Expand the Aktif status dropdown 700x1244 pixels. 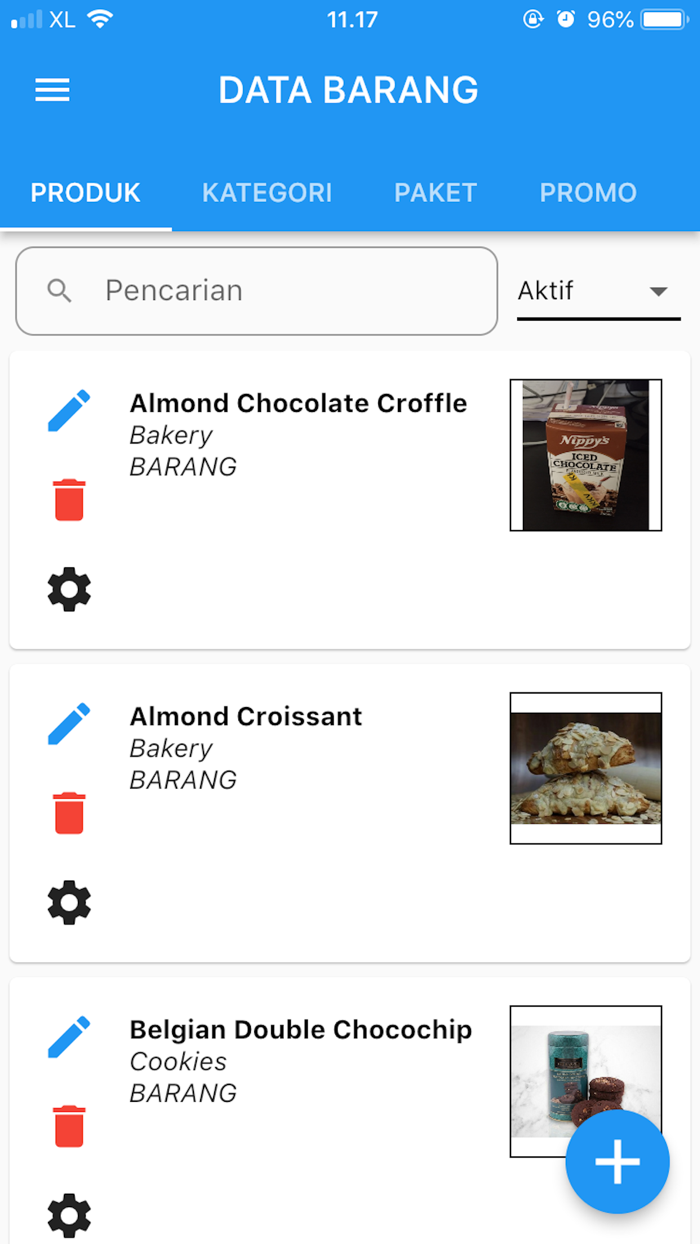598,292
